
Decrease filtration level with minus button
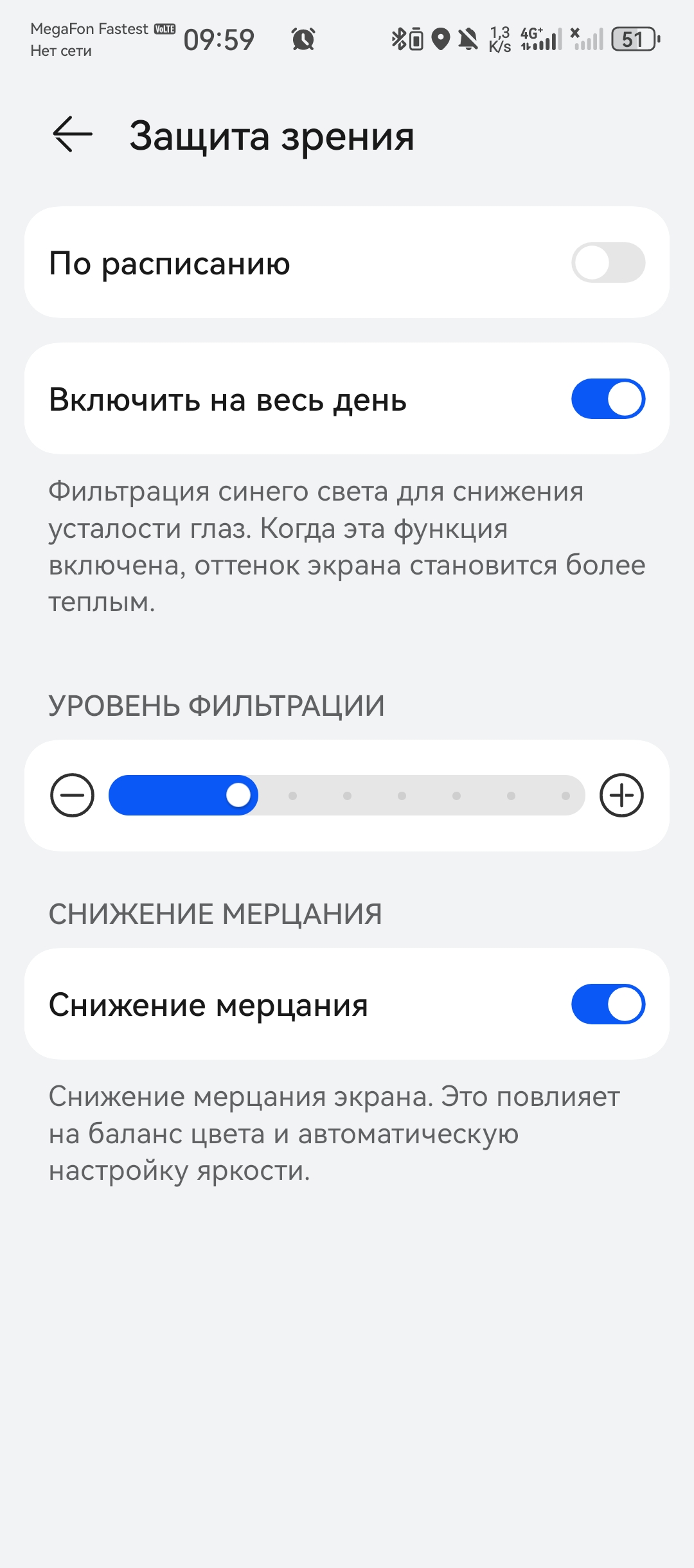pyautogui.click(x=72, y=796)
